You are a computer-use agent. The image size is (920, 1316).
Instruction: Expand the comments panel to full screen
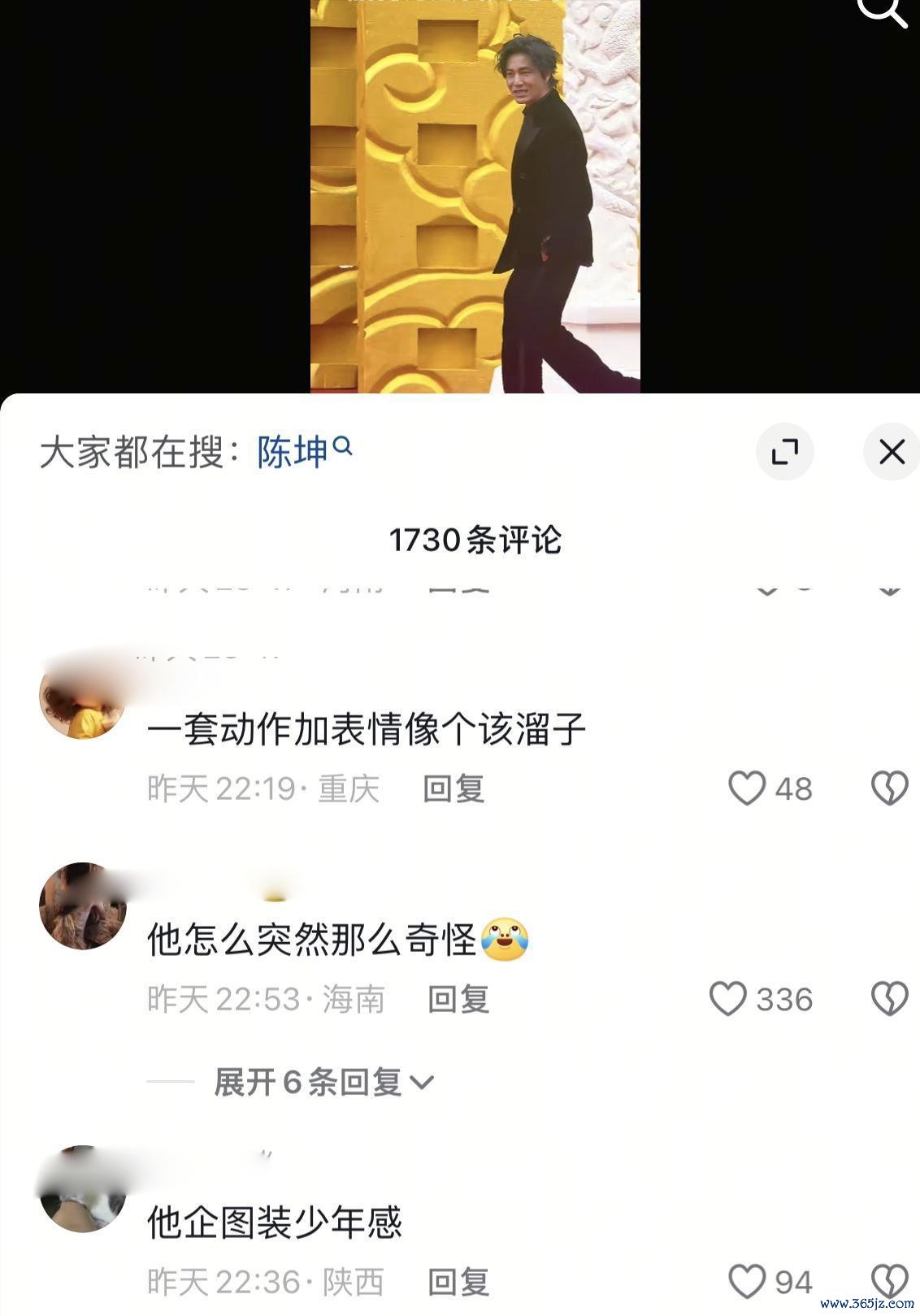click(784, 451)
